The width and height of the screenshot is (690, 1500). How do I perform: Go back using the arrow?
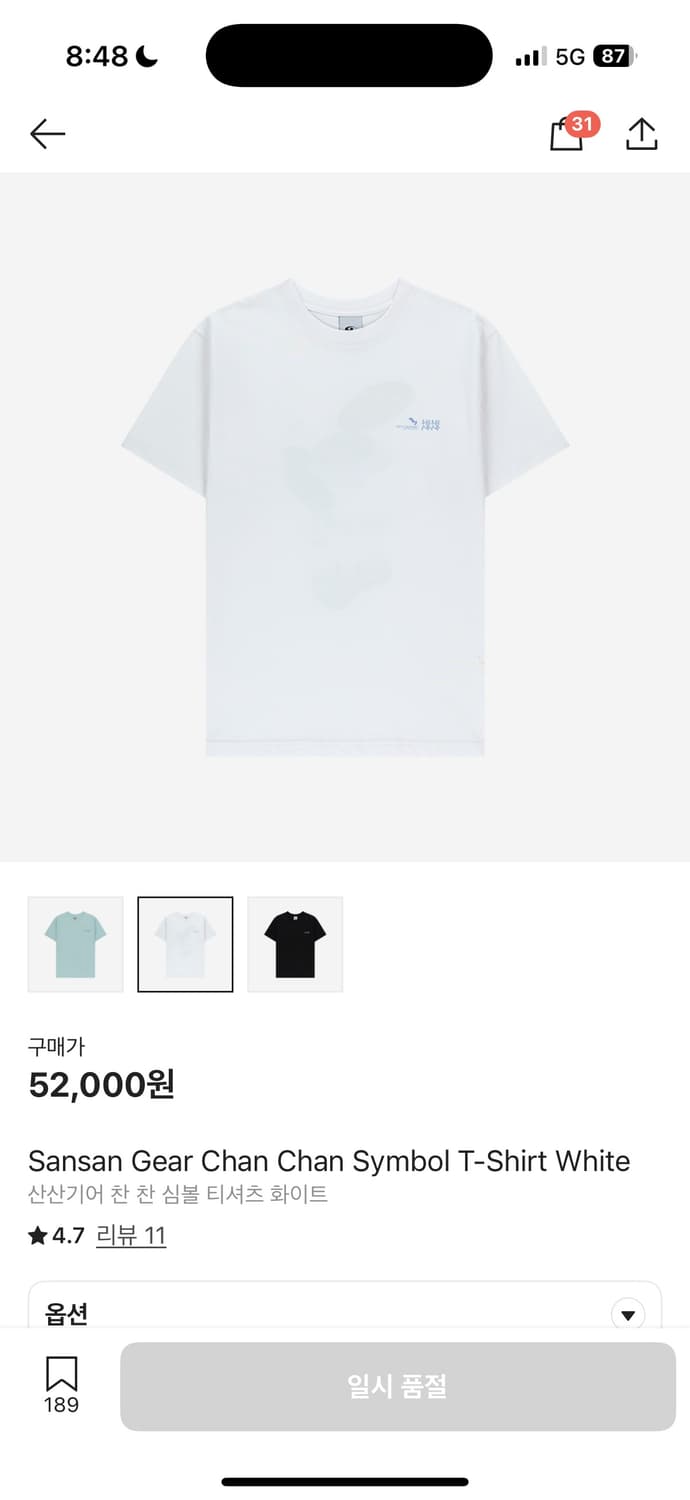pyautogui.click(x=47, y=134)
